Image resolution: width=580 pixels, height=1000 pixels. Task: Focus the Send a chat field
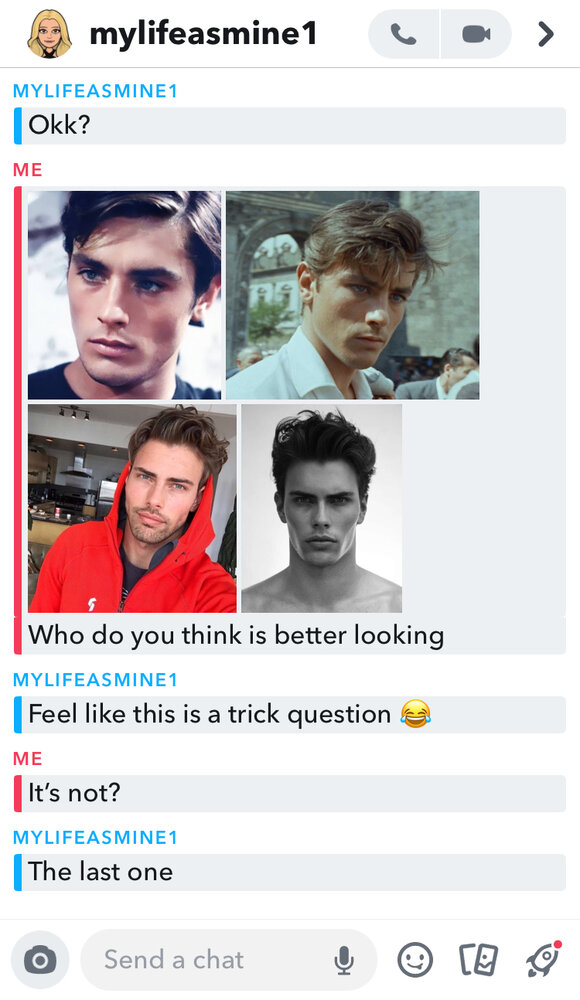pyautogui.click(x=228, y=960)
